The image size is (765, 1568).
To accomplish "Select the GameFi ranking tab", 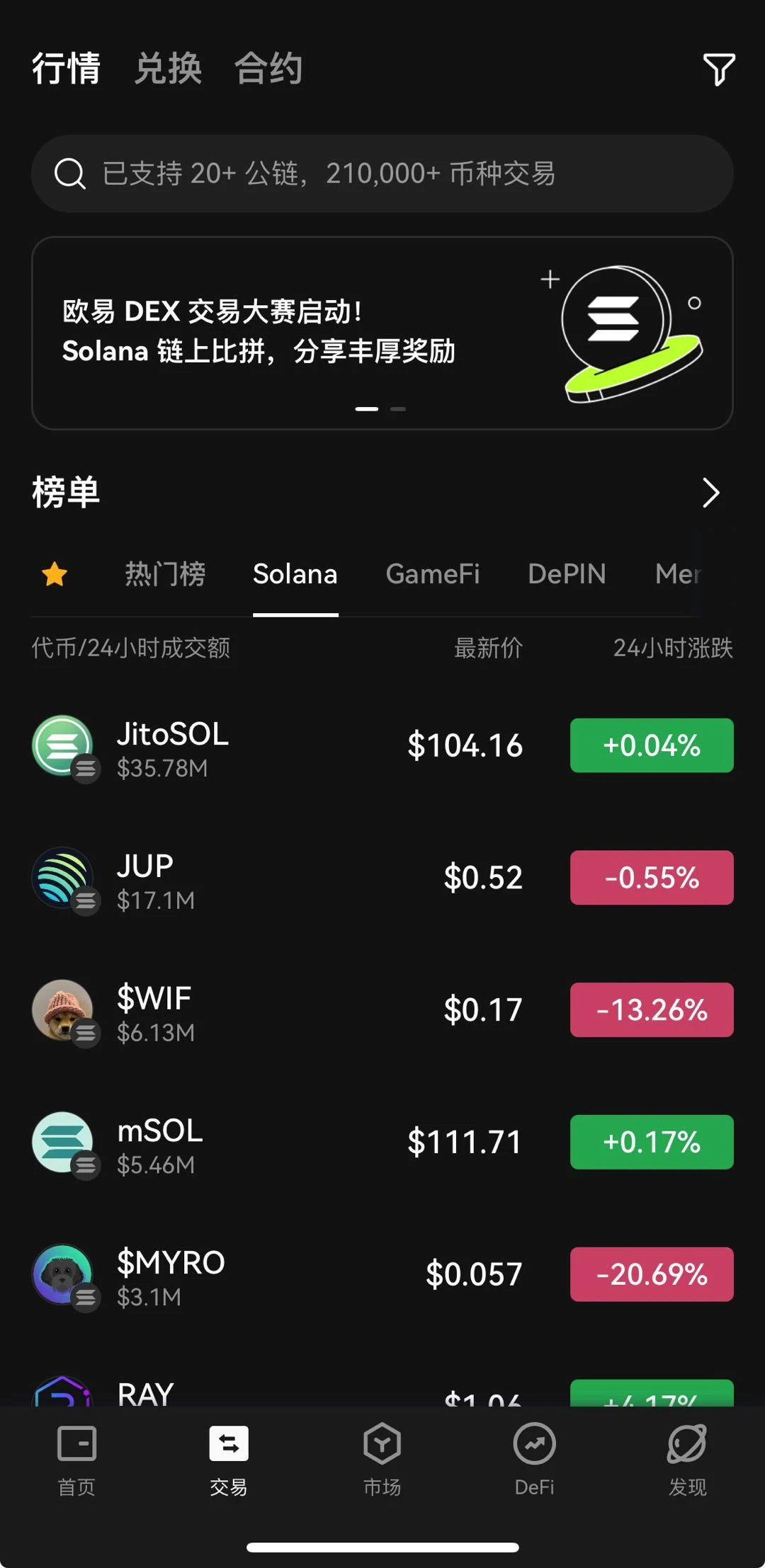I will pyautogui.click(x=434, y=575).
